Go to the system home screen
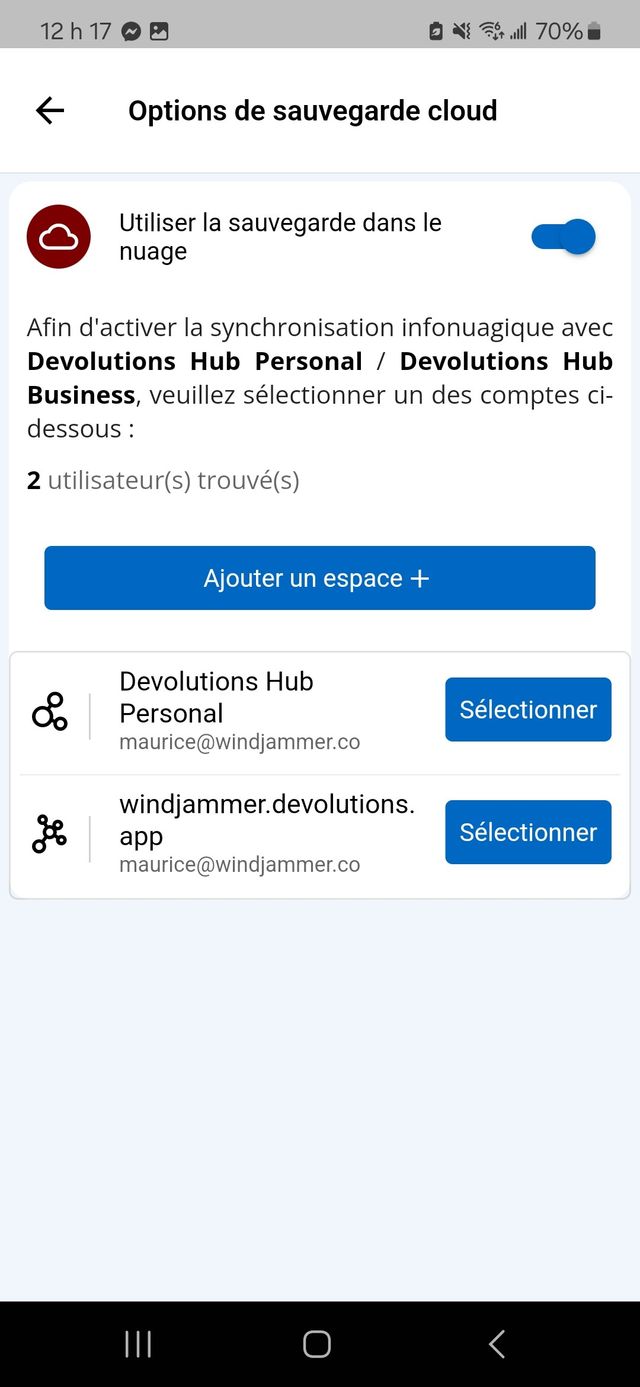Viewport: 640px width, 1387px height. point(317,1344)
